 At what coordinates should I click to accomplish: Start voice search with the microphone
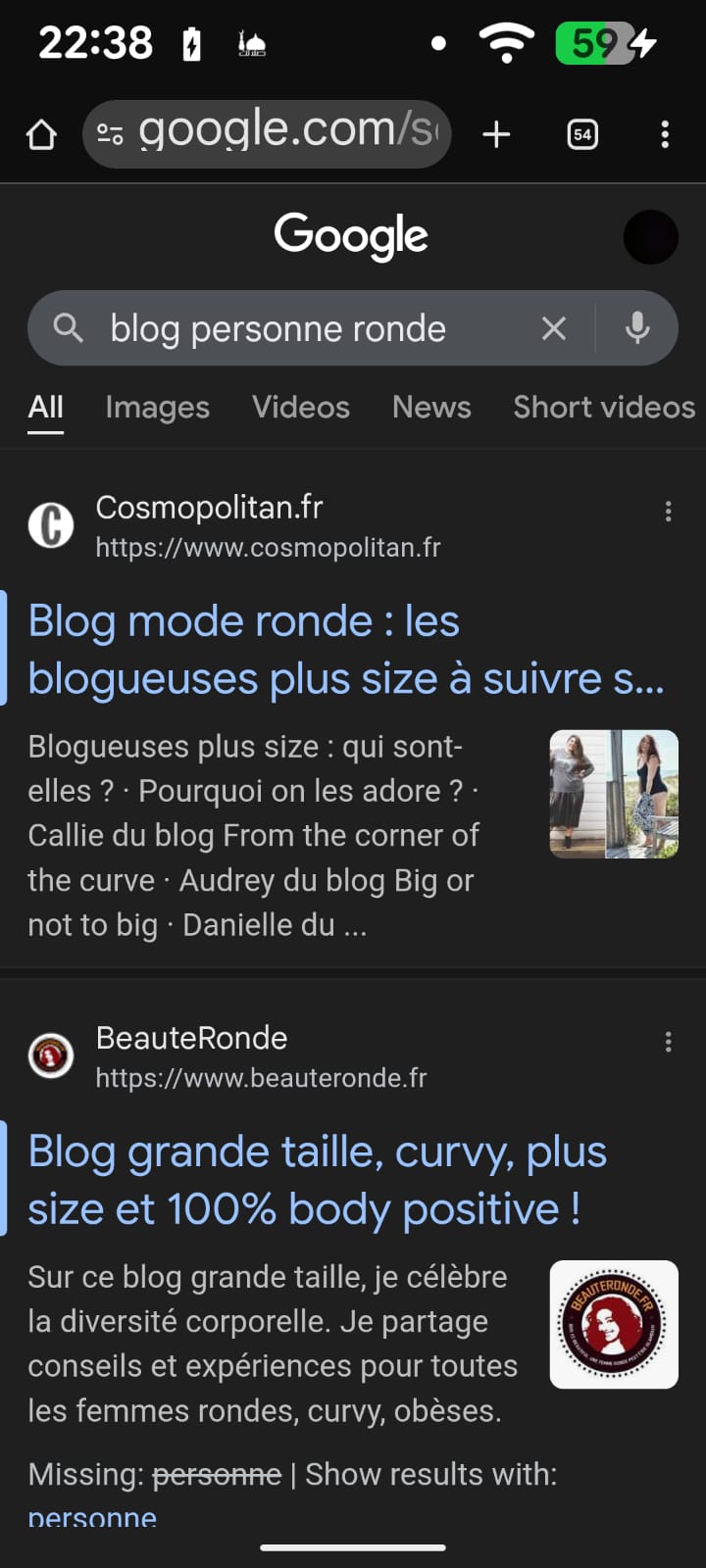[637, 328]
